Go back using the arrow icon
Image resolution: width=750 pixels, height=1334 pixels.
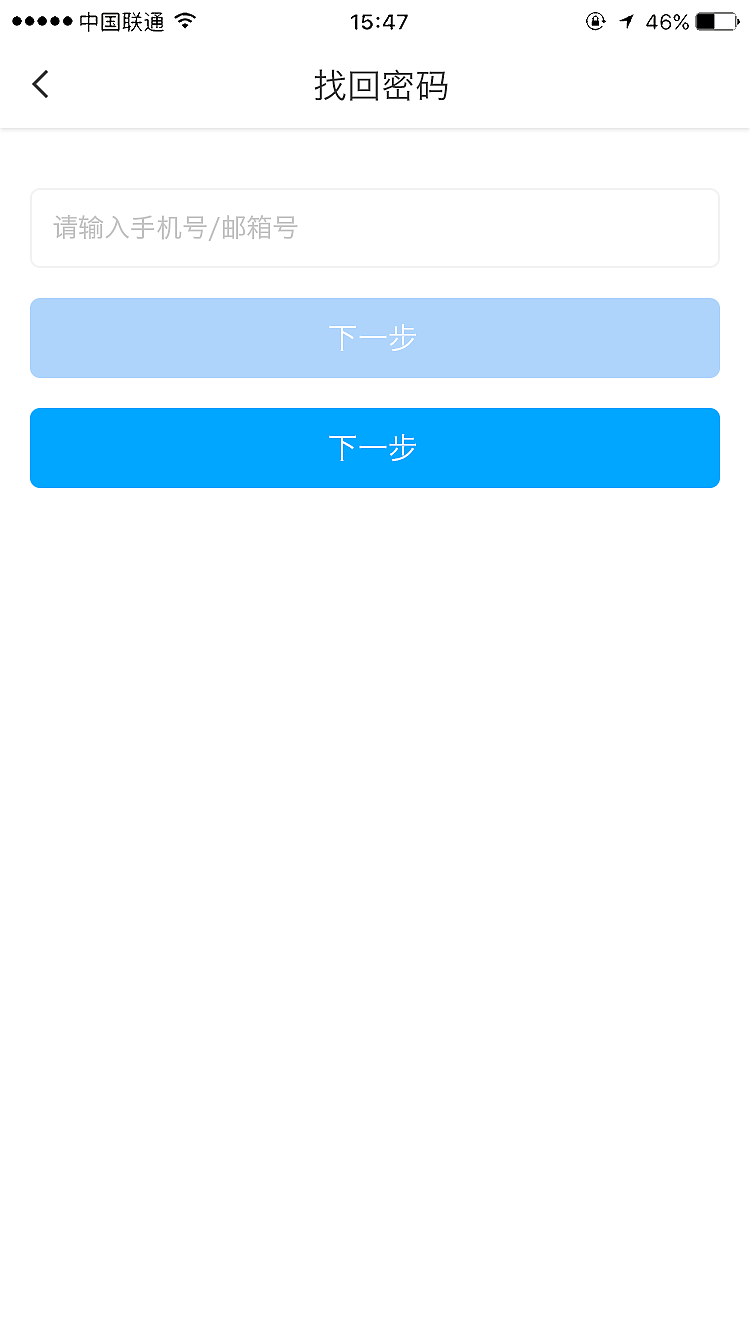40,85
